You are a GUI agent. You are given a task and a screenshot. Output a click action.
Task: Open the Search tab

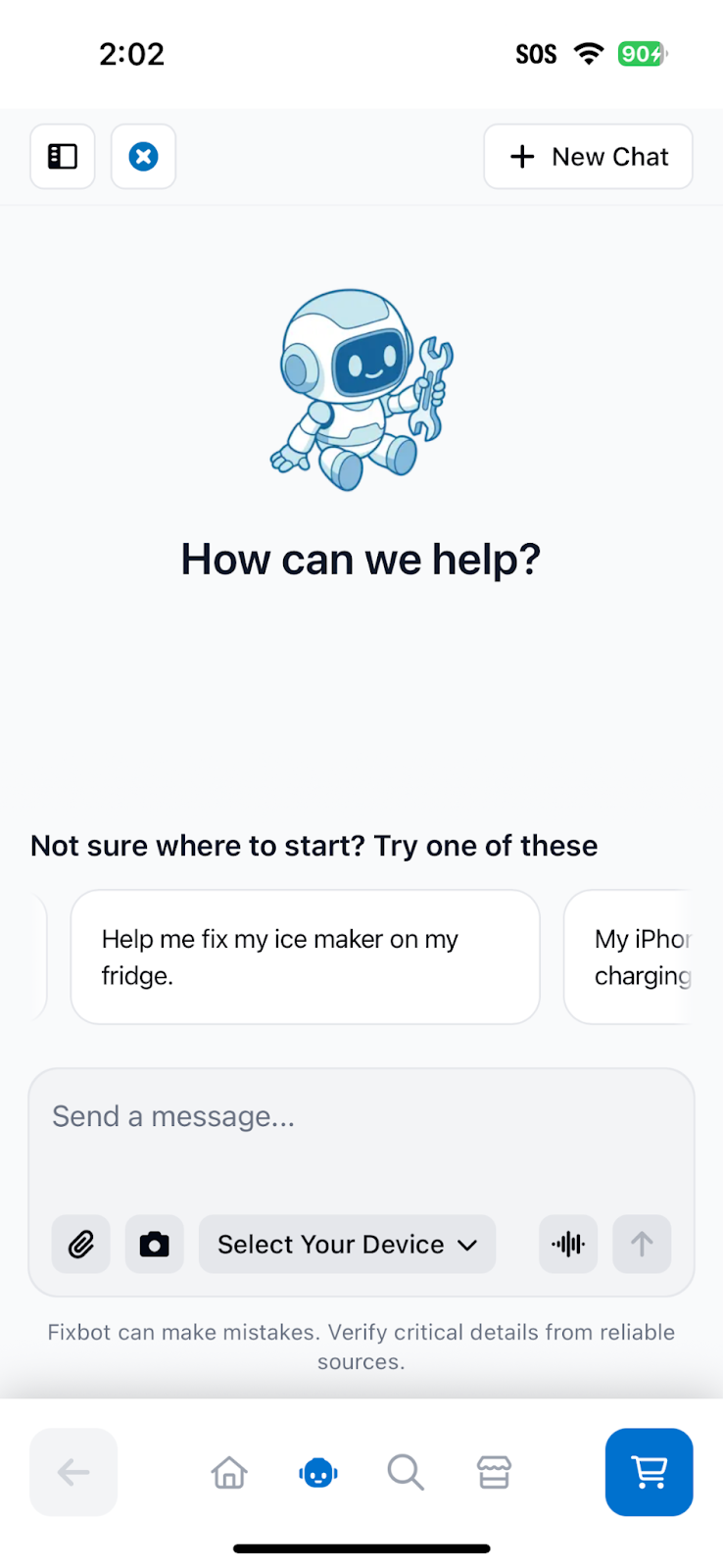[x=406, y=1472]
